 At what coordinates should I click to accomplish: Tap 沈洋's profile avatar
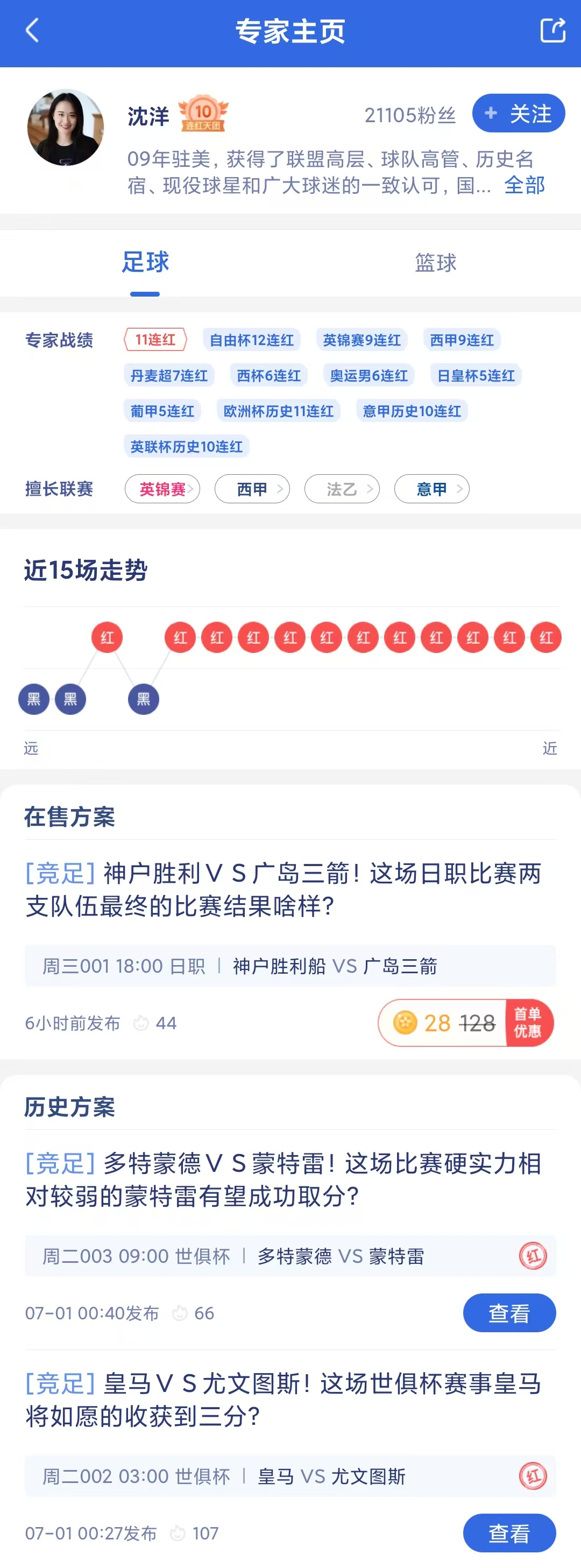tap(66, 128)
